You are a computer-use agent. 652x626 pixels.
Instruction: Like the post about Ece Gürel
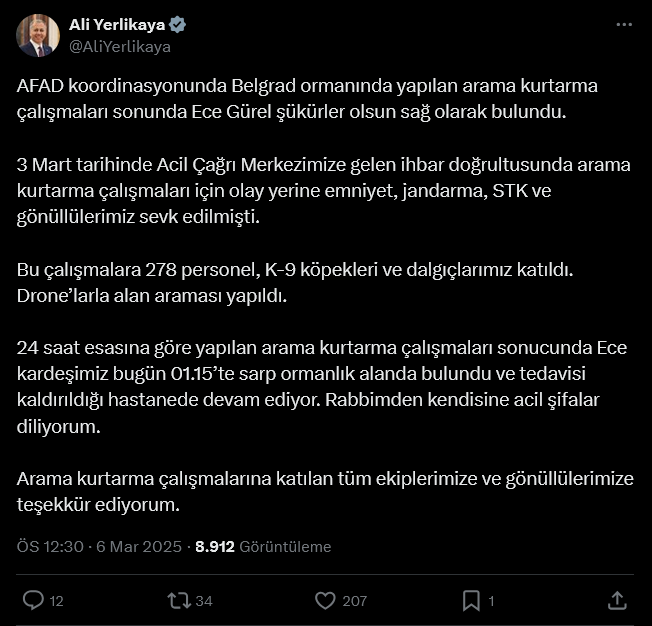(325, 600)
